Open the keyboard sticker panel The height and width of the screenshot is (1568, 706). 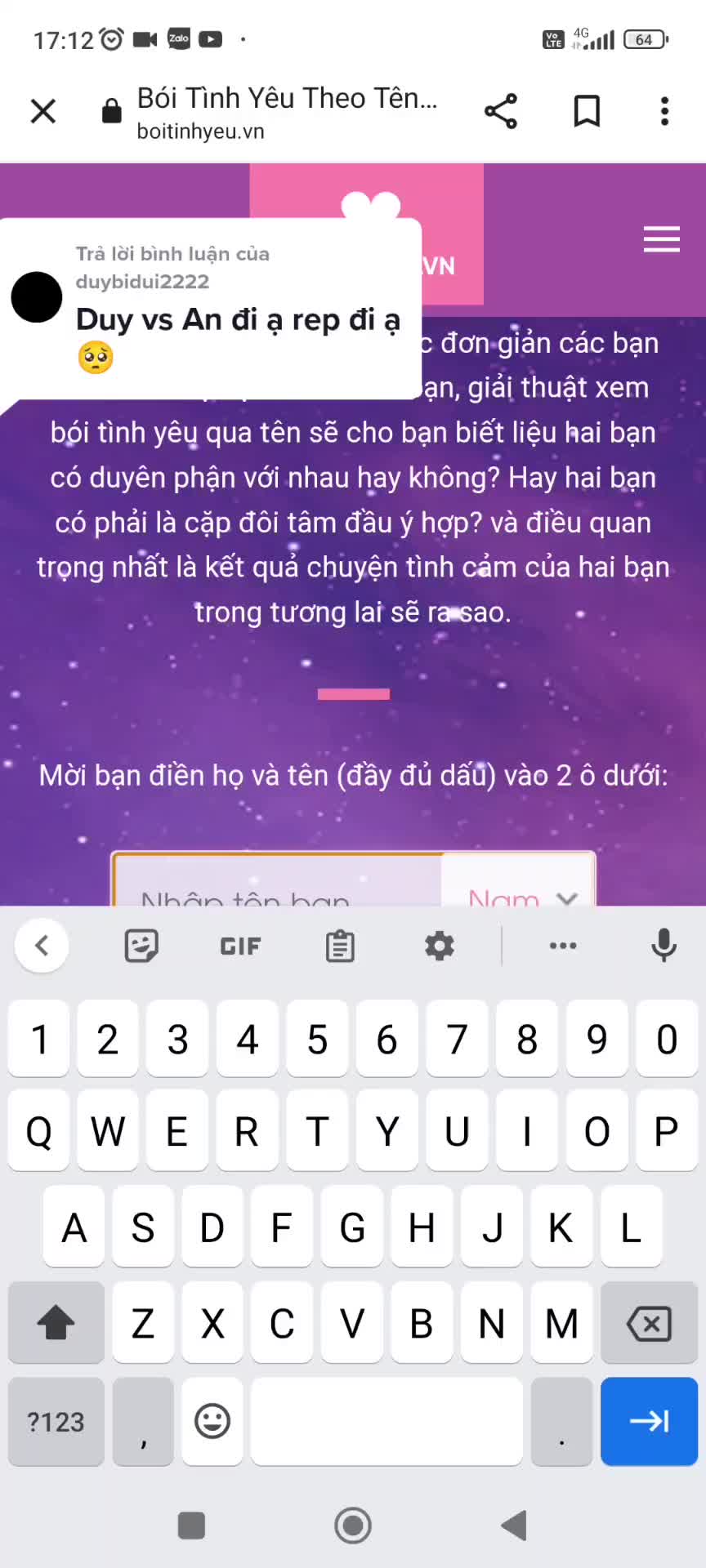click(x=141, y=946)
